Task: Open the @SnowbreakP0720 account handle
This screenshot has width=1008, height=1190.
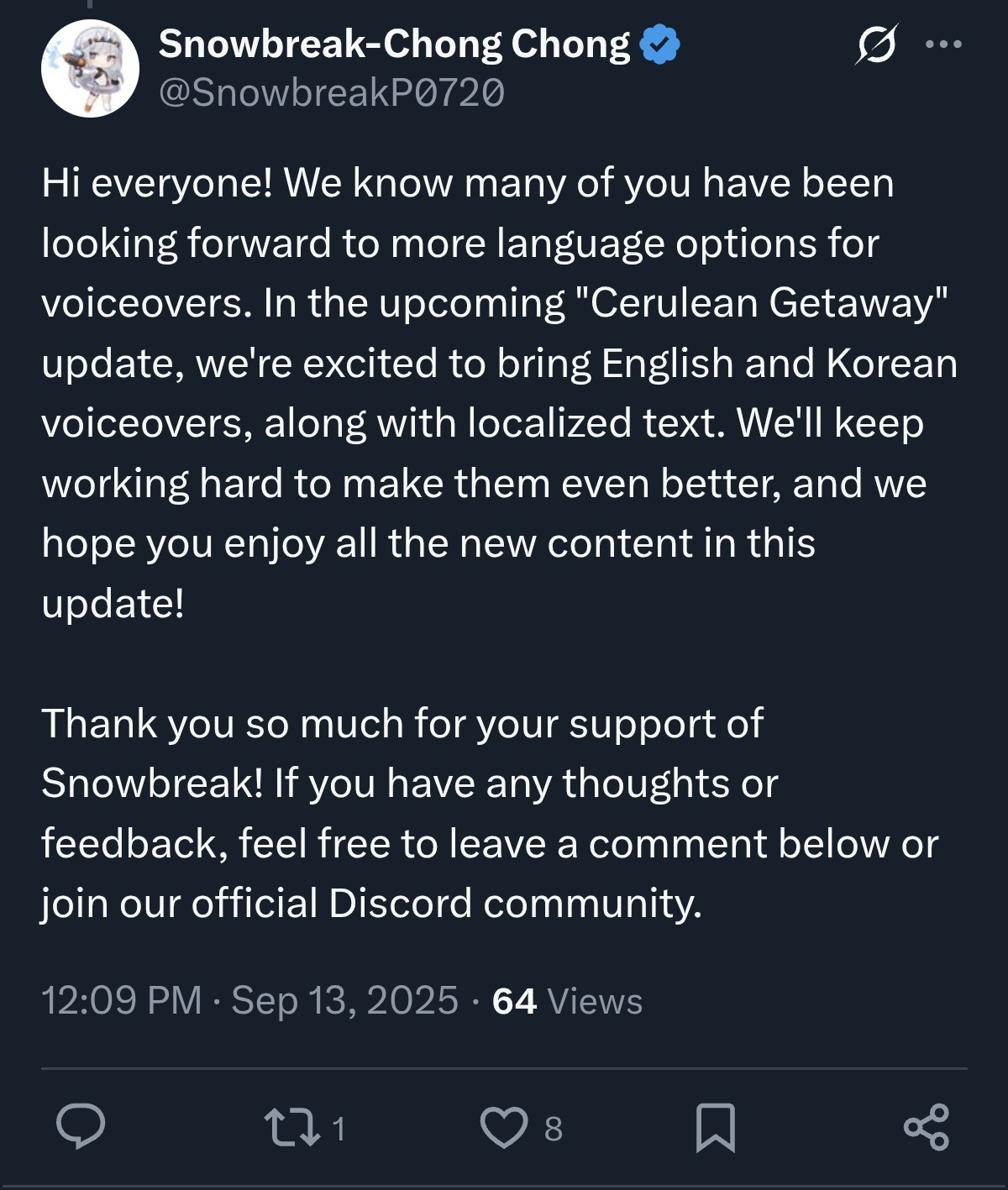Action: (x=331, y=92)
